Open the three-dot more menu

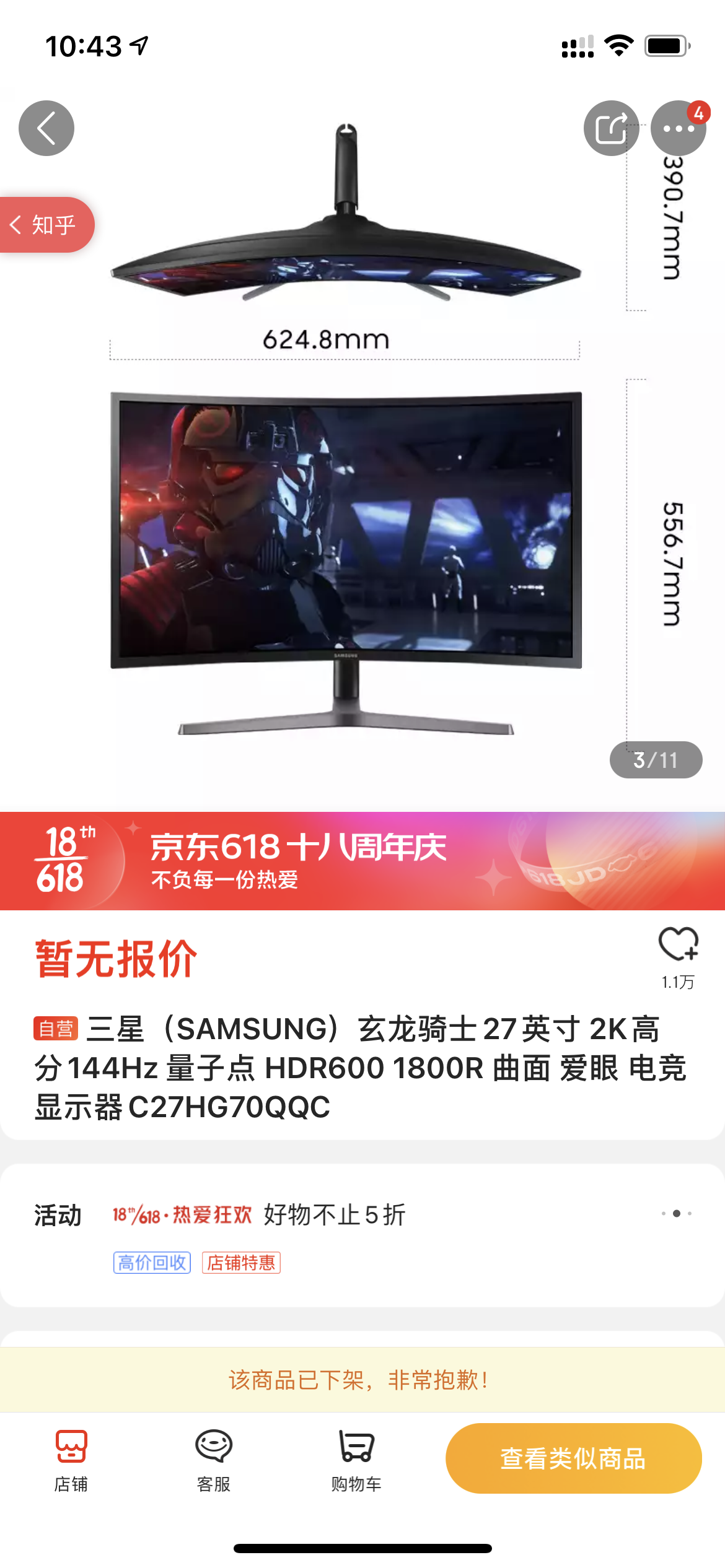point(678,128)
